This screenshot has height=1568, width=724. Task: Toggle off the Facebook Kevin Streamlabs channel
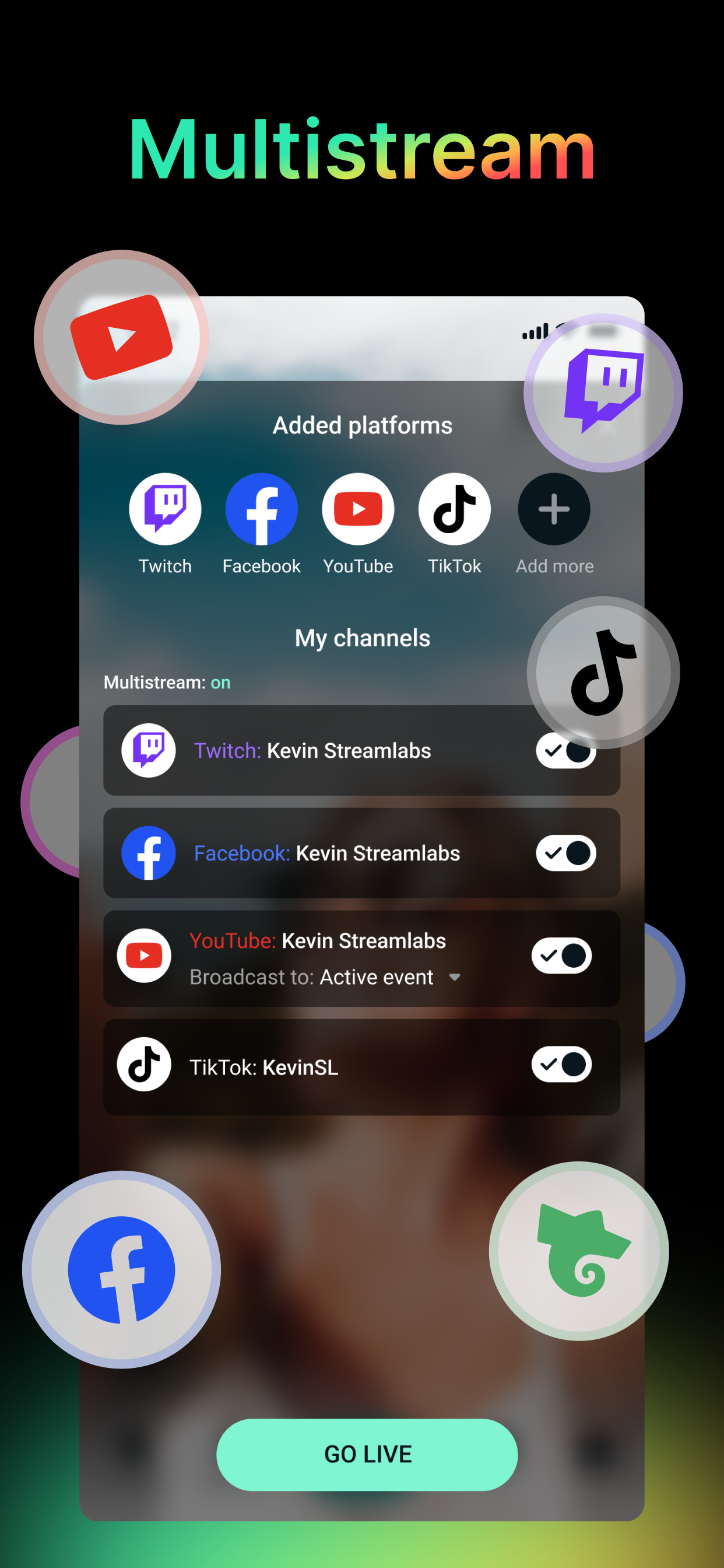click(x=565, y=853)
